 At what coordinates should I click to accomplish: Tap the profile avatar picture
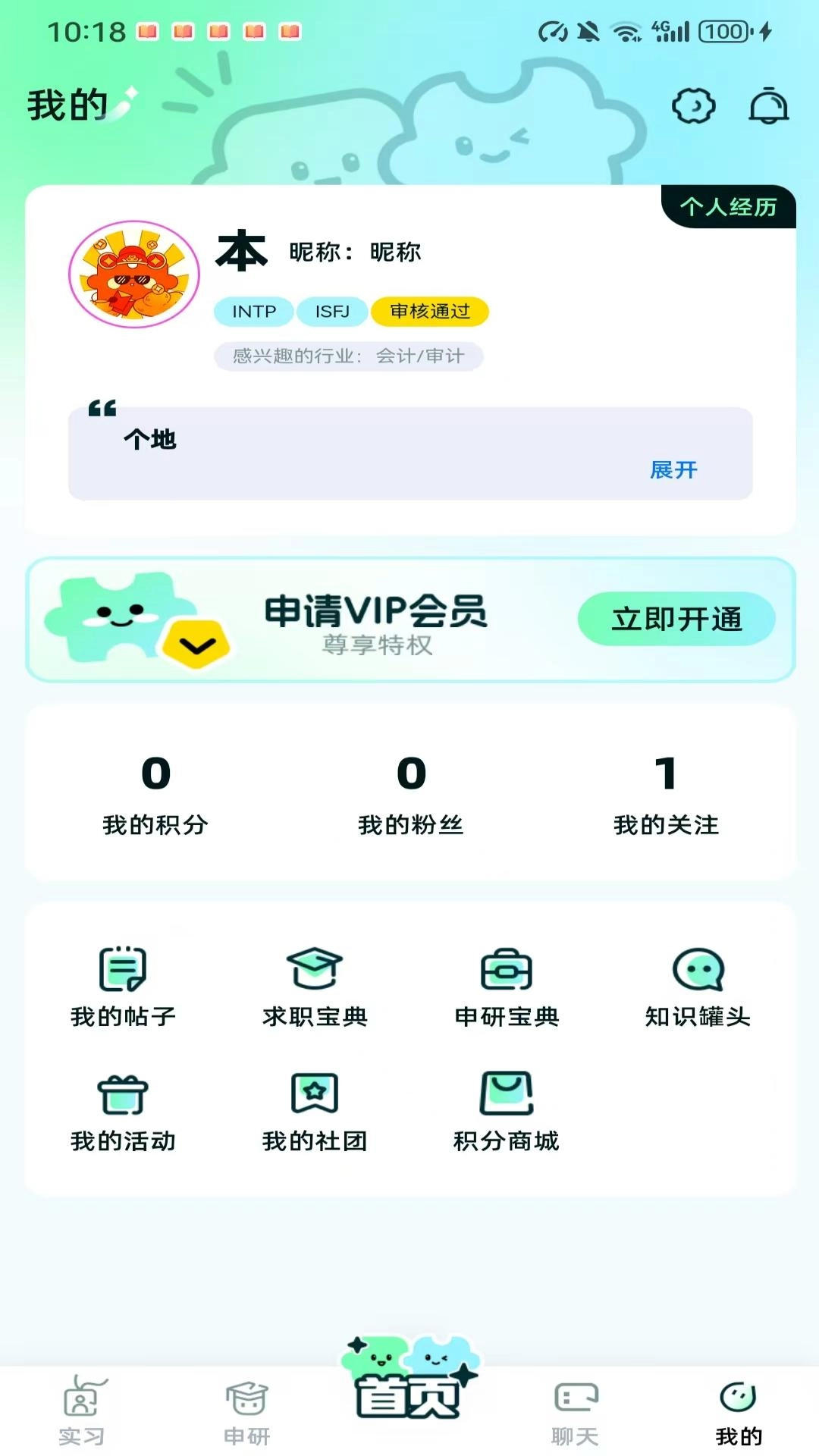click(133, 275)
